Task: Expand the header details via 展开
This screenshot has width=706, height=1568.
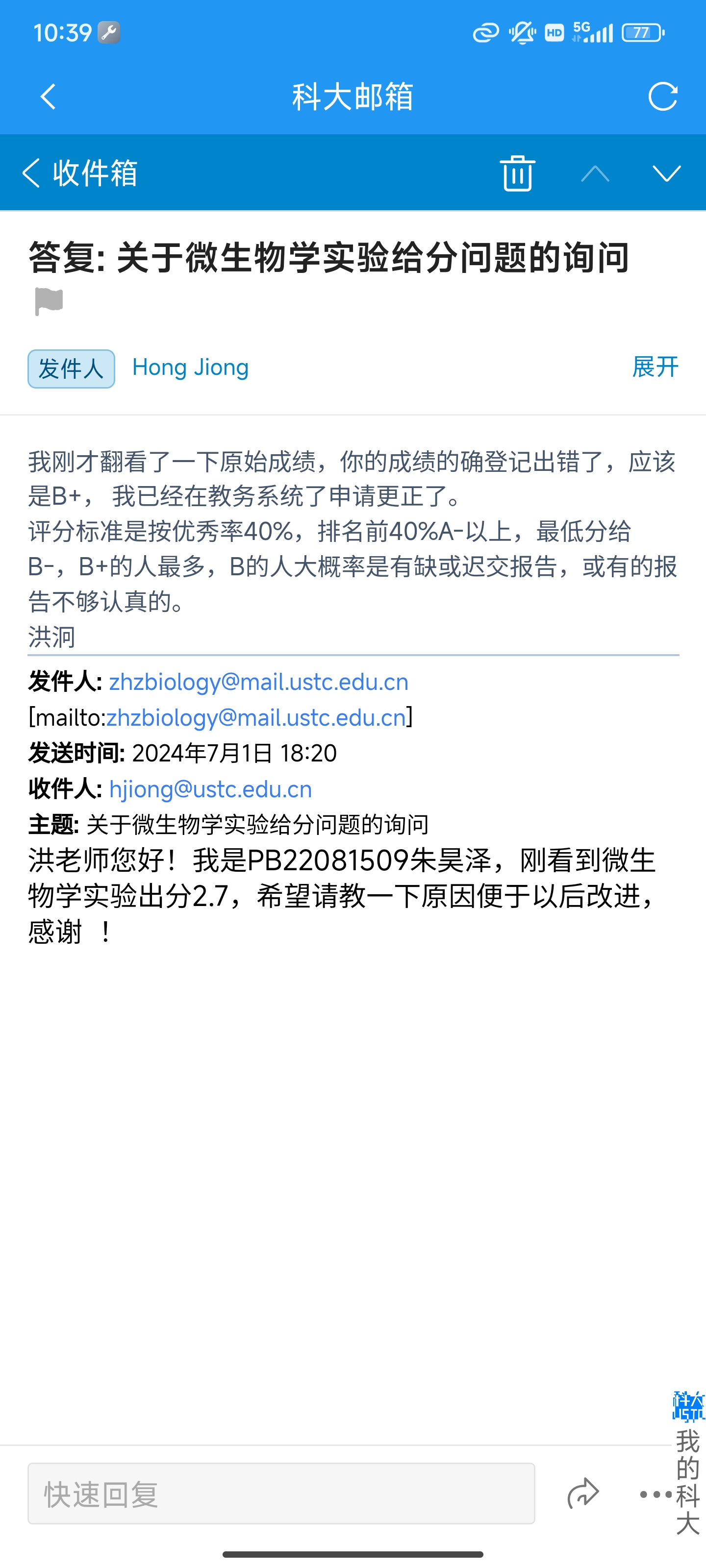Action: pos(655,367)
